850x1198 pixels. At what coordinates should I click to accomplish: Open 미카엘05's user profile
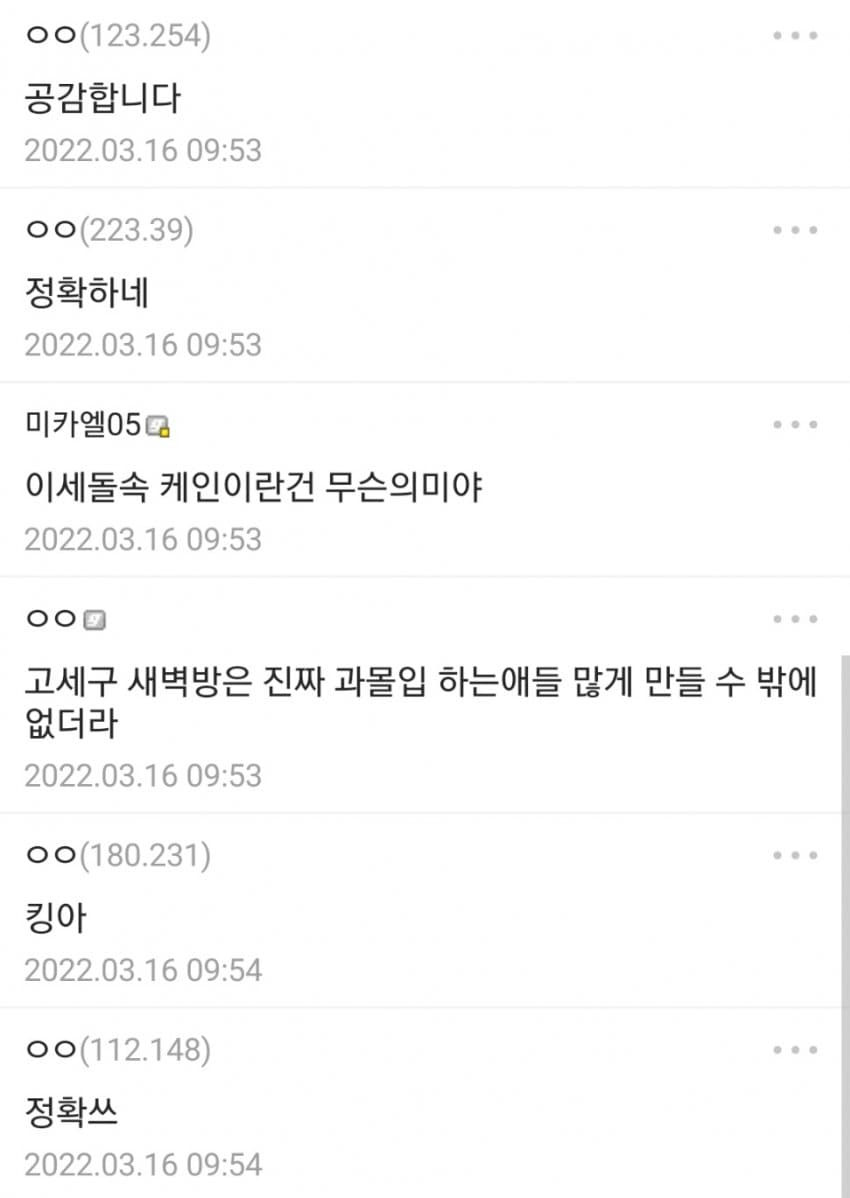85,425
